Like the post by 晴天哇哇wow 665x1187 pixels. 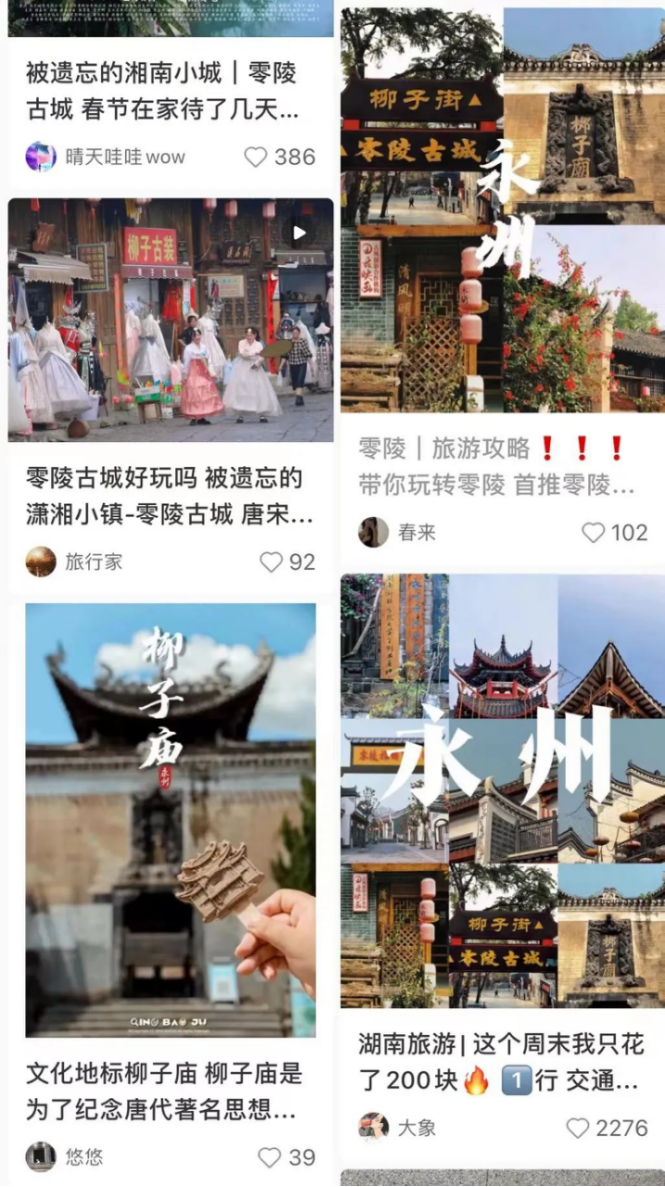pos(257,157)
